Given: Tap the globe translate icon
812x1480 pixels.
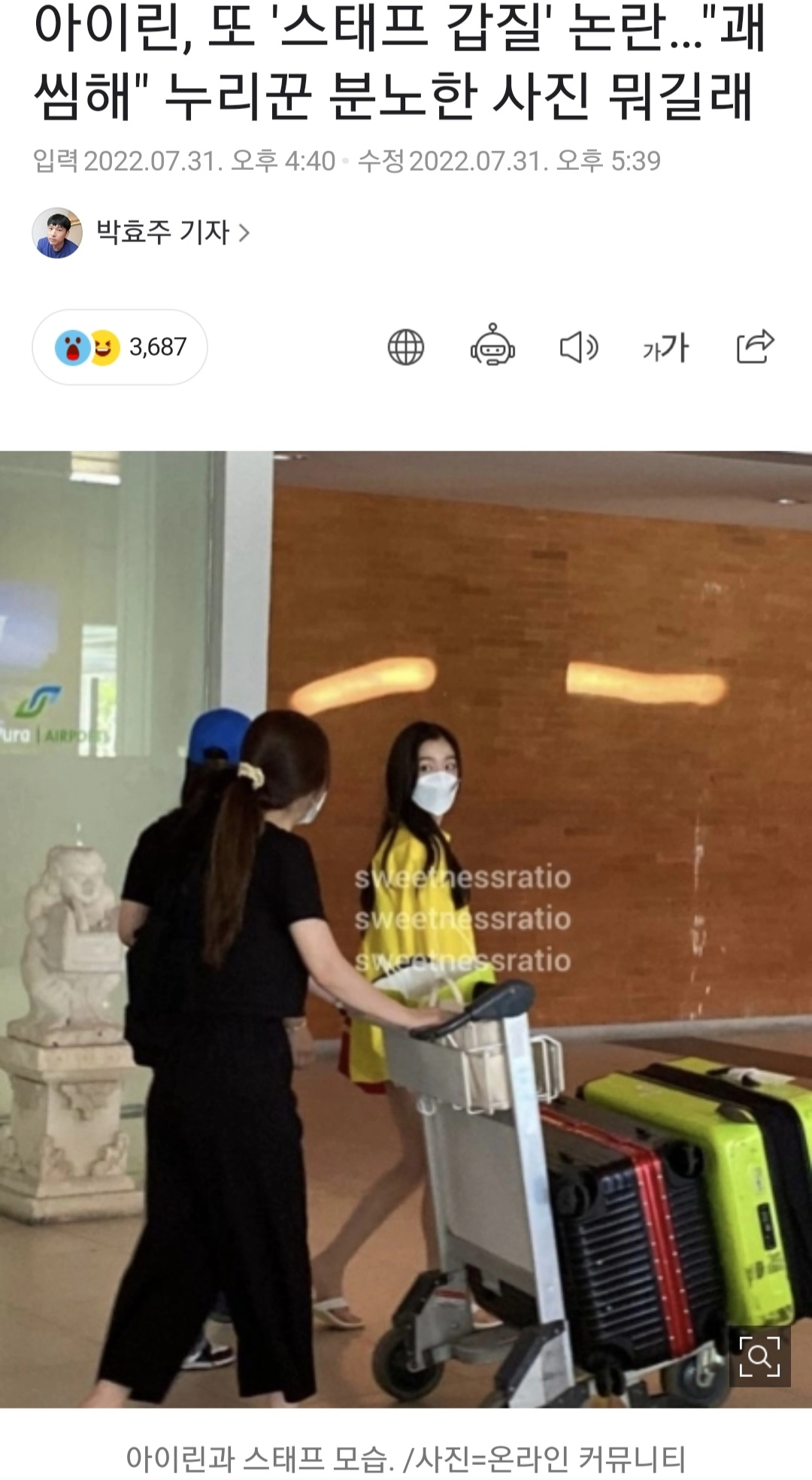Looking at the screenshot, I should (406, 347).
